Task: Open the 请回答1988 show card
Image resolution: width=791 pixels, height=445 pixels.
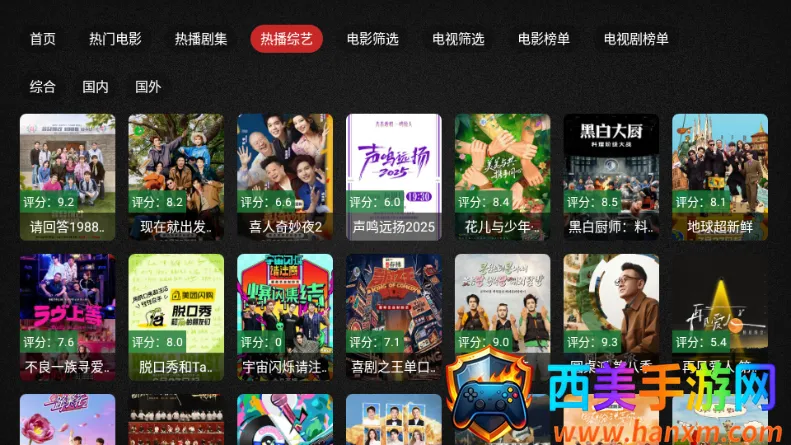Action: 67,175
